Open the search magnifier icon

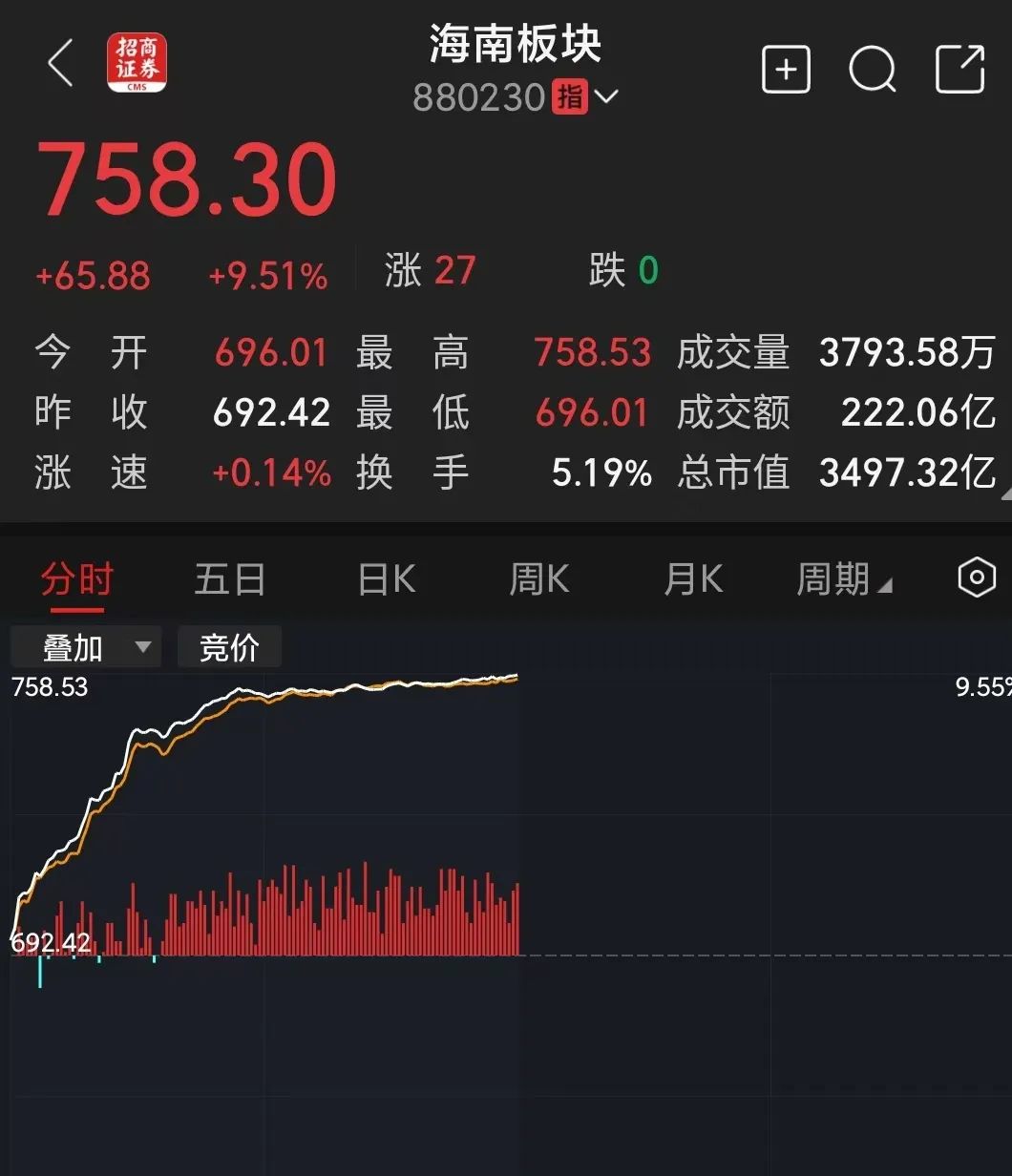click(x=872, y=69)
